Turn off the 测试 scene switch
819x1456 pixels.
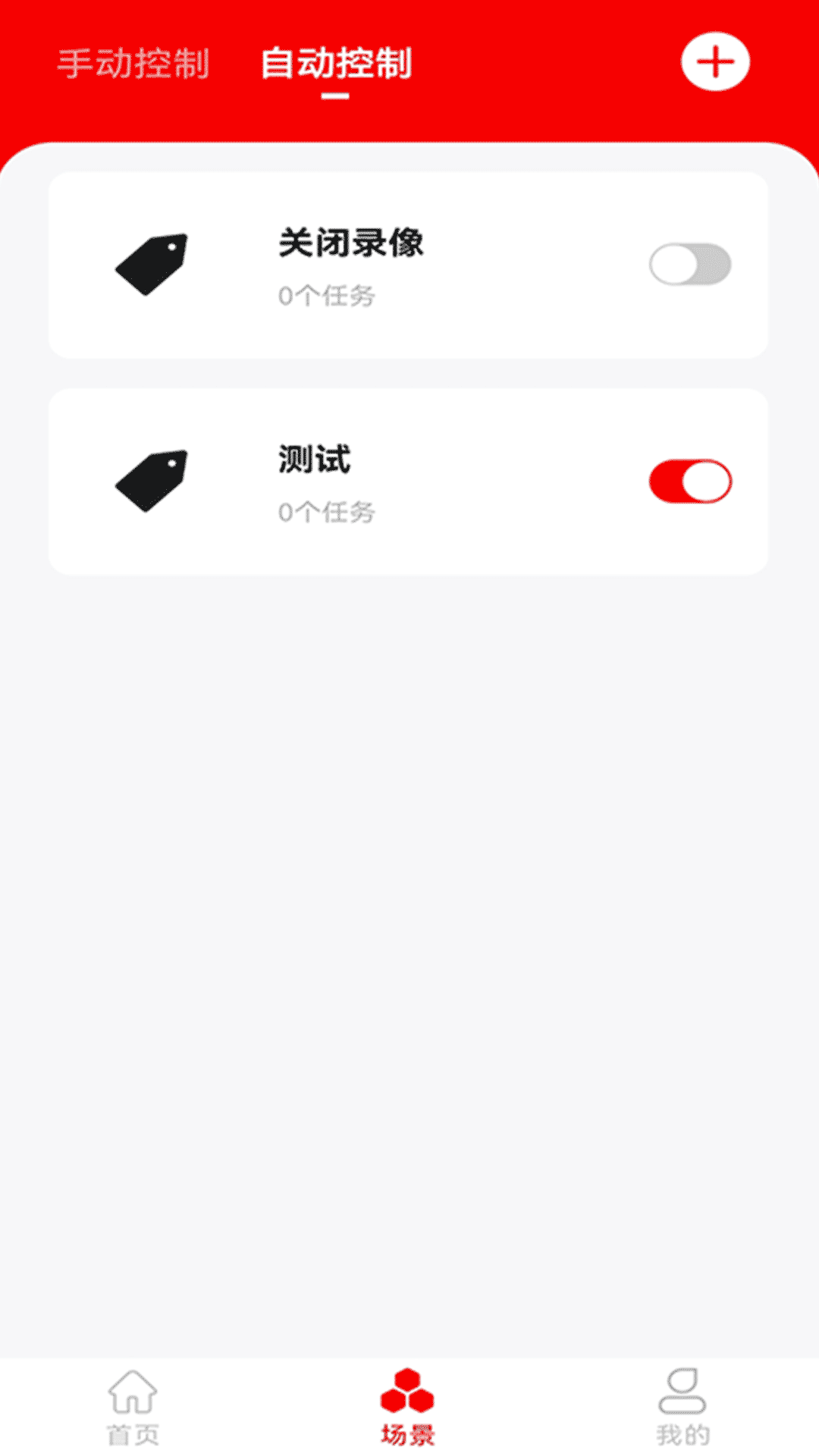[x=689, y=482]
